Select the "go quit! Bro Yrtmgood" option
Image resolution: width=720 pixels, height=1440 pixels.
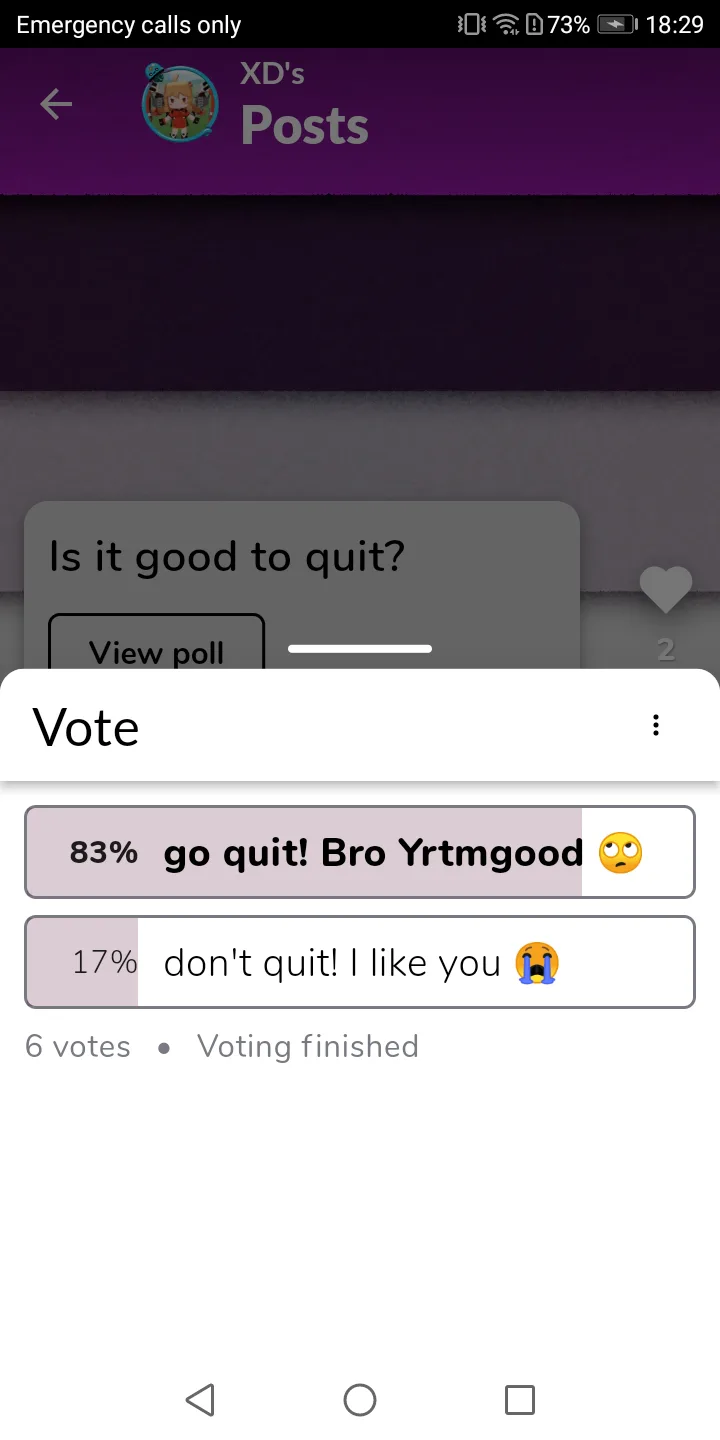tap(360, 852)
